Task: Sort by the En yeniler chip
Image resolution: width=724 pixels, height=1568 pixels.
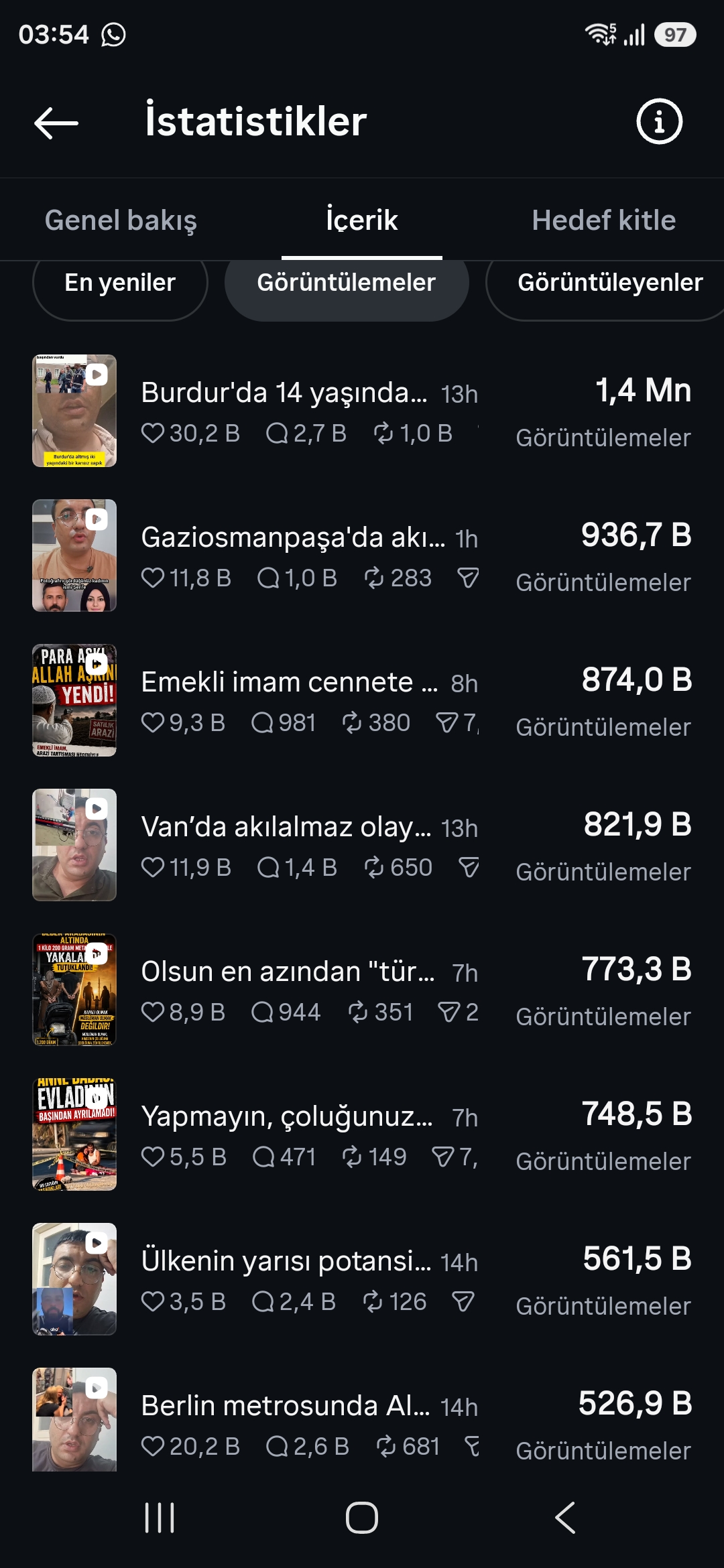Action: pyautogui.click(x=120, y=284)
